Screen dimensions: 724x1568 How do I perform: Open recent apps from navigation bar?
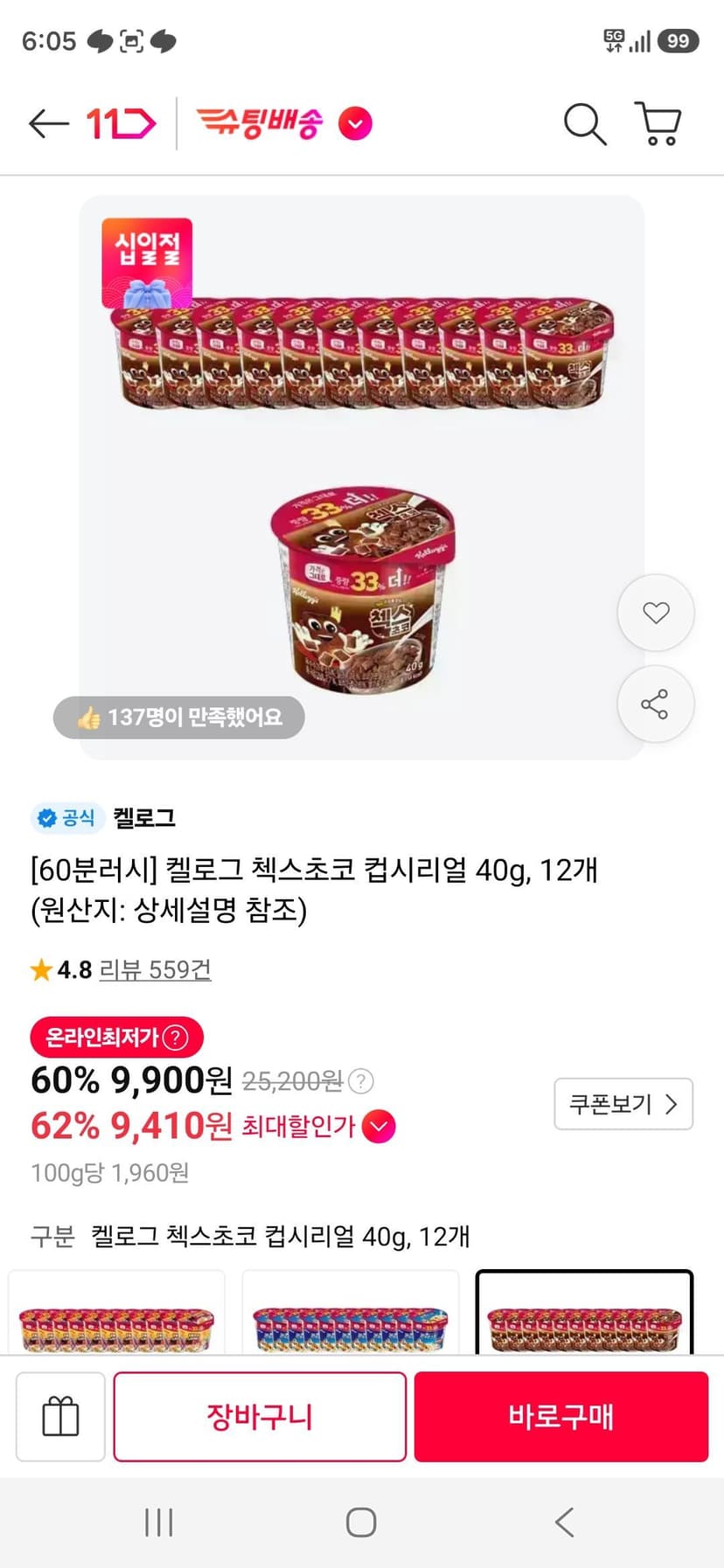click(158, 1523)
